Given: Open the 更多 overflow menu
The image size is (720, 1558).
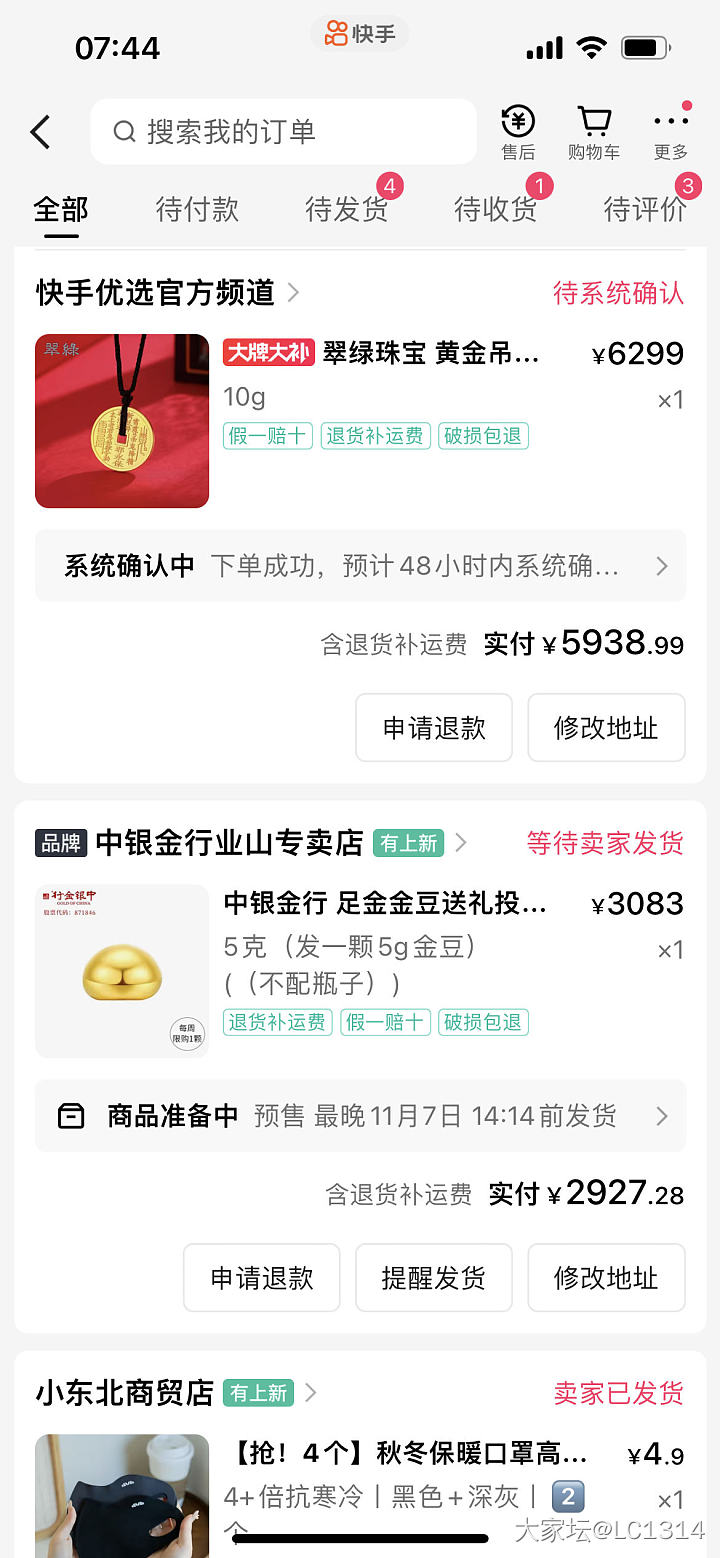Looking at the screenshot, I should pyautogui.click(x=670, y=132).
